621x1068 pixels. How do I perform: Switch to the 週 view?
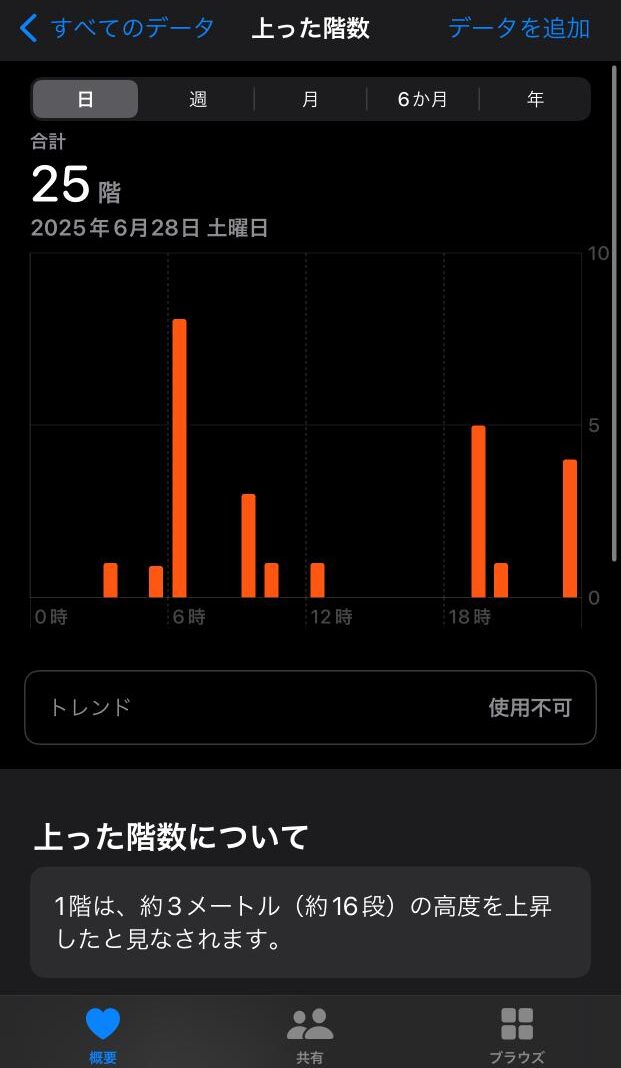(197, 99)
